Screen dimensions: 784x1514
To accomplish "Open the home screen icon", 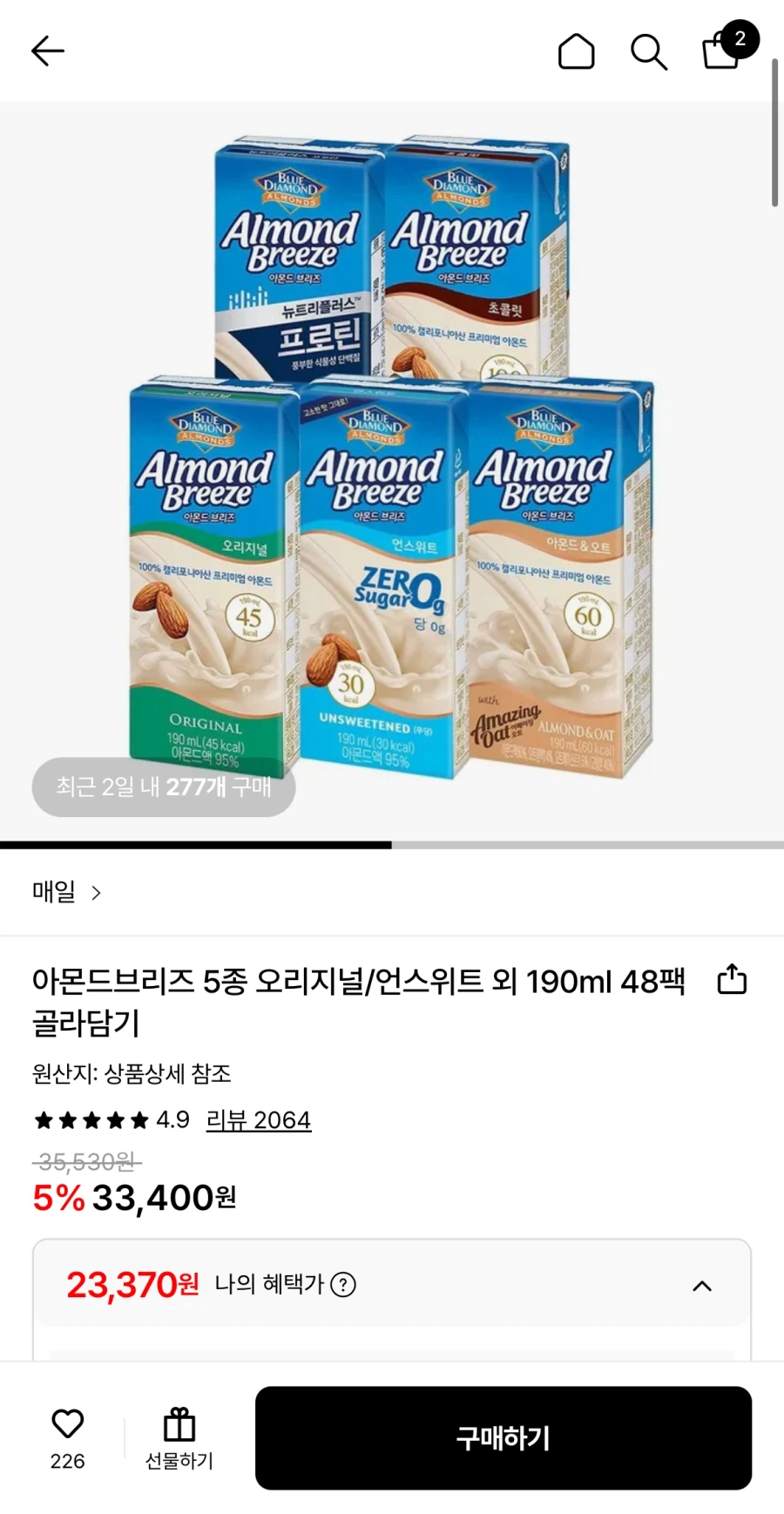I will pos(577,52).
